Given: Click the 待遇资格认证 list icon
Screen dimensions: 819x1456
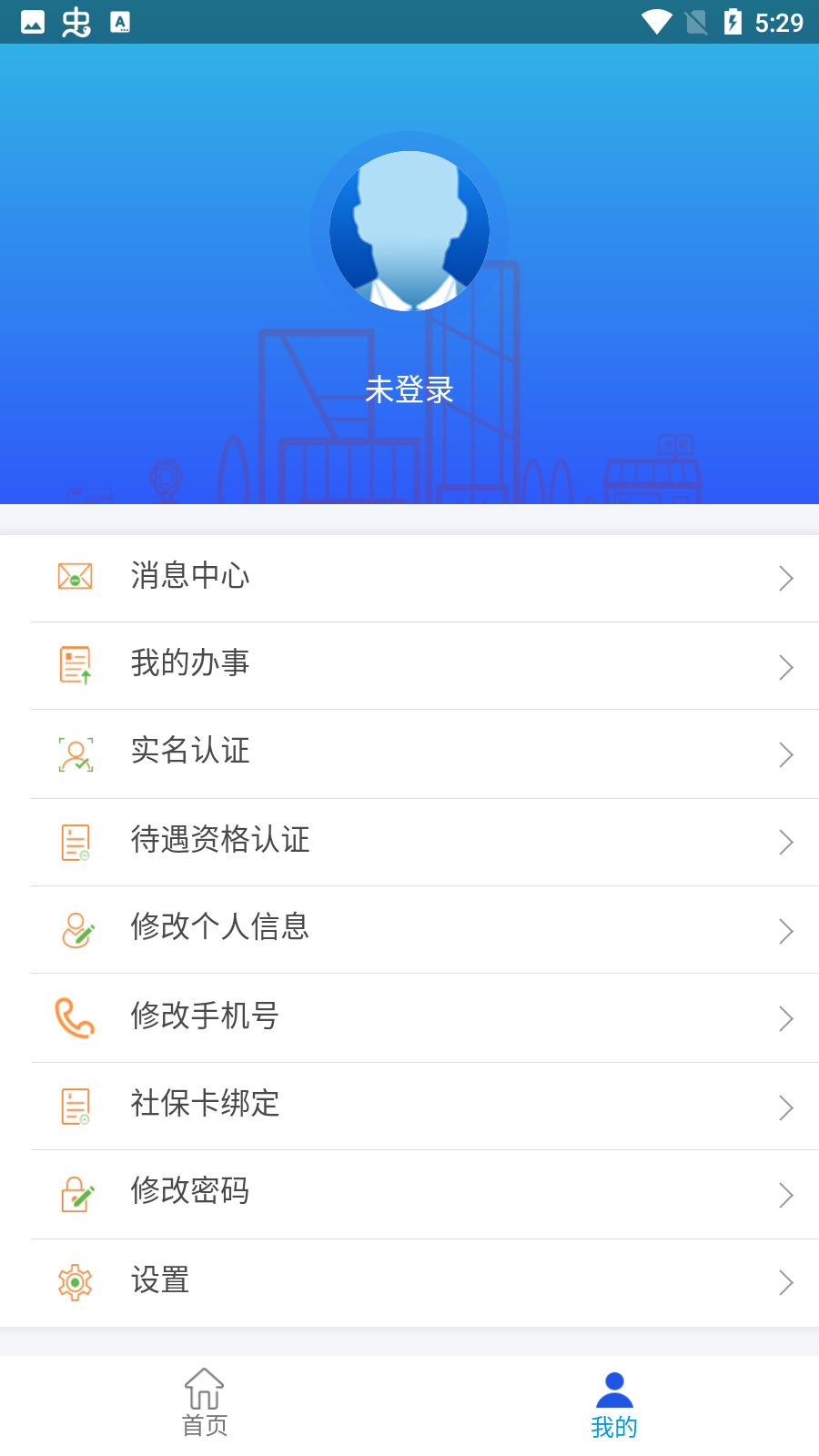Looking at the screenshot, I should (x=76, y=841).
